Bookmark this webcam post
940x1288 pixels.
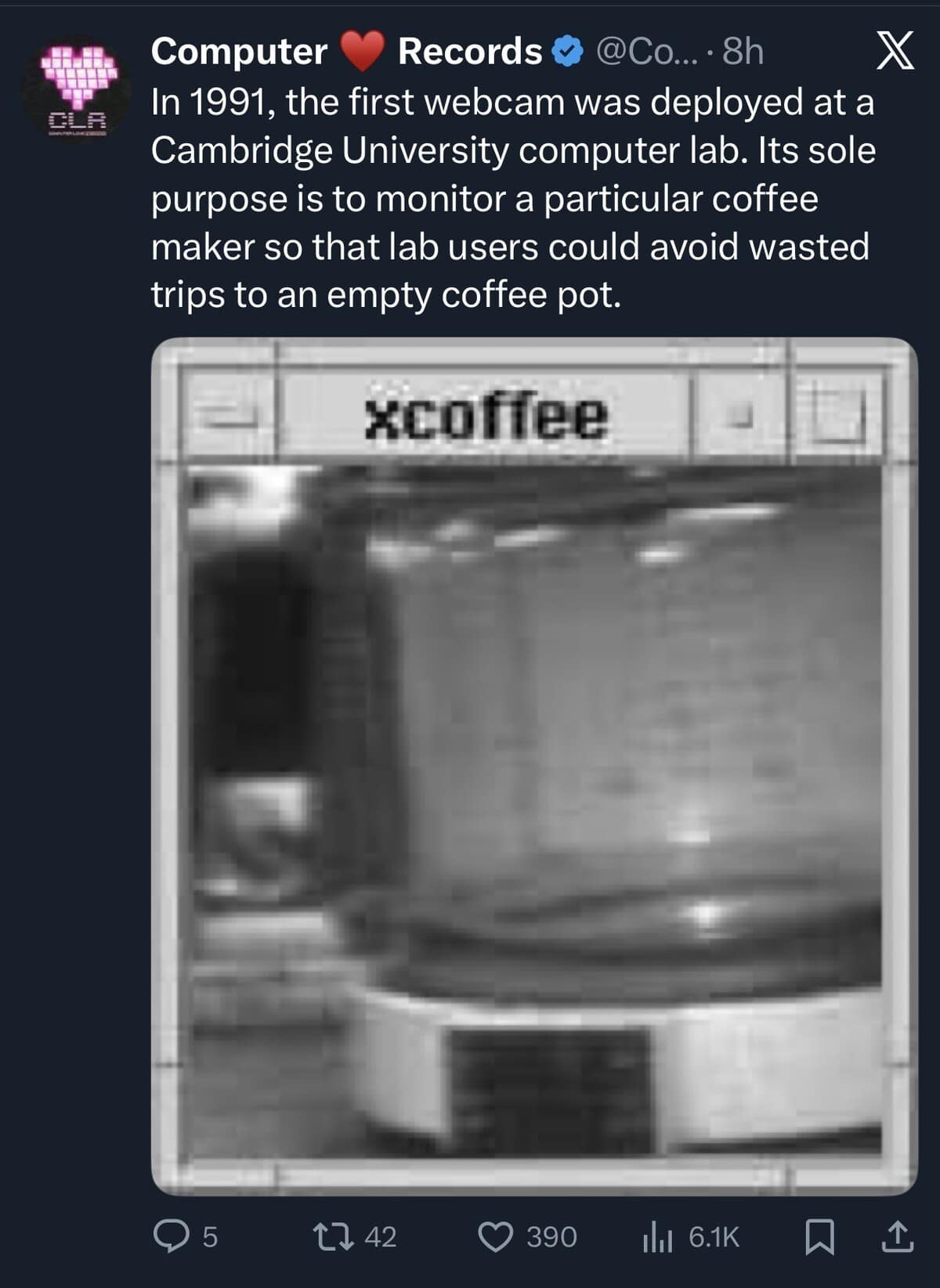[819, 1237]
